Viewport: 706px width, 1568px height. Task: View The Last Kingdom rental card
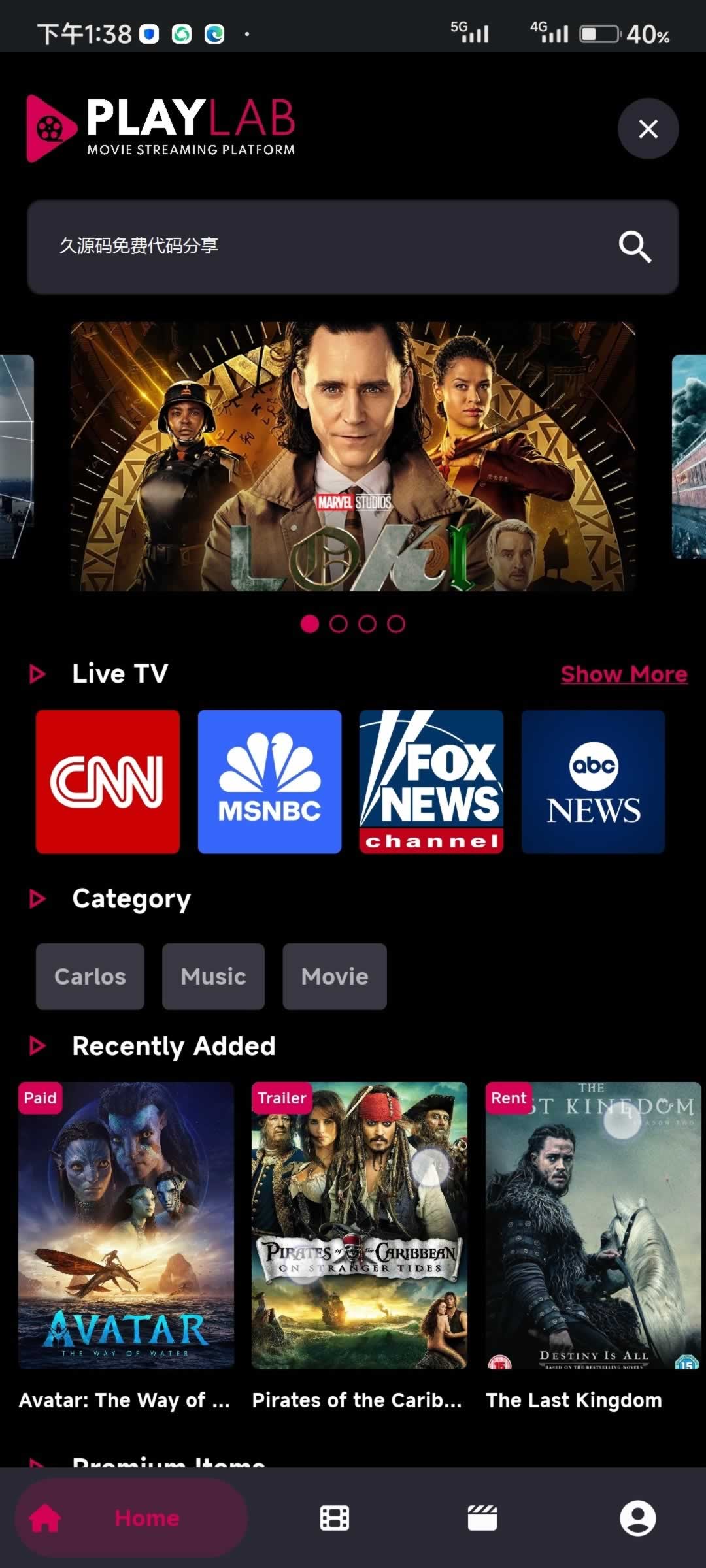[x=593, y=1225]
